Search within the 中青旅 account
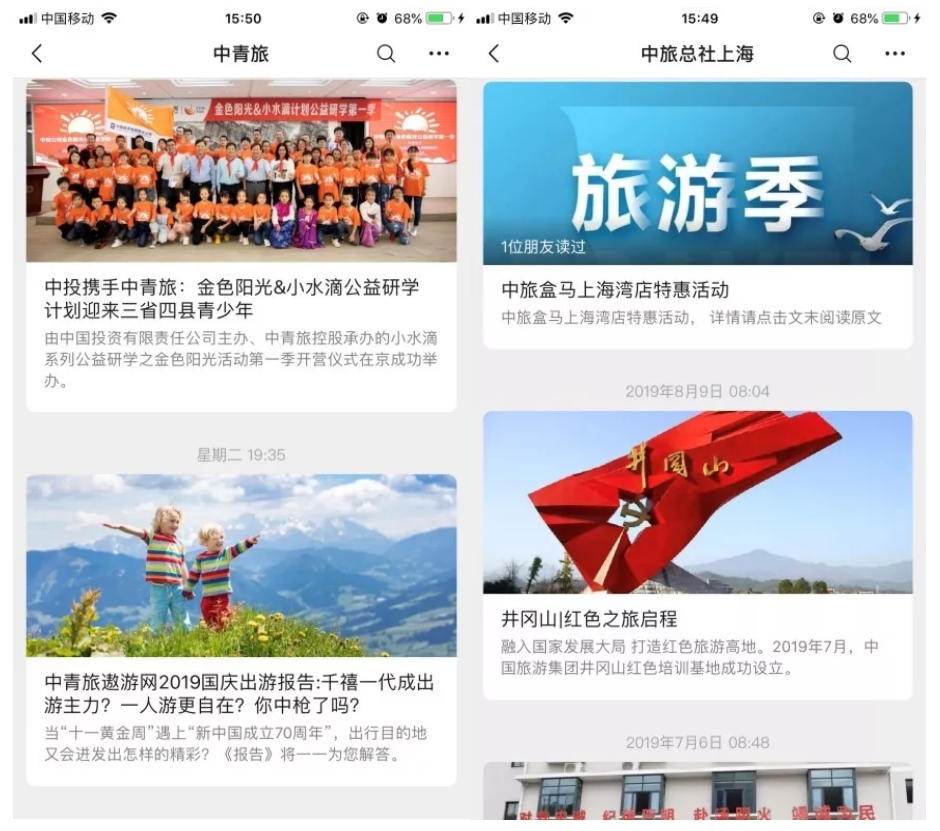940x831 pixels. (386, 54)
